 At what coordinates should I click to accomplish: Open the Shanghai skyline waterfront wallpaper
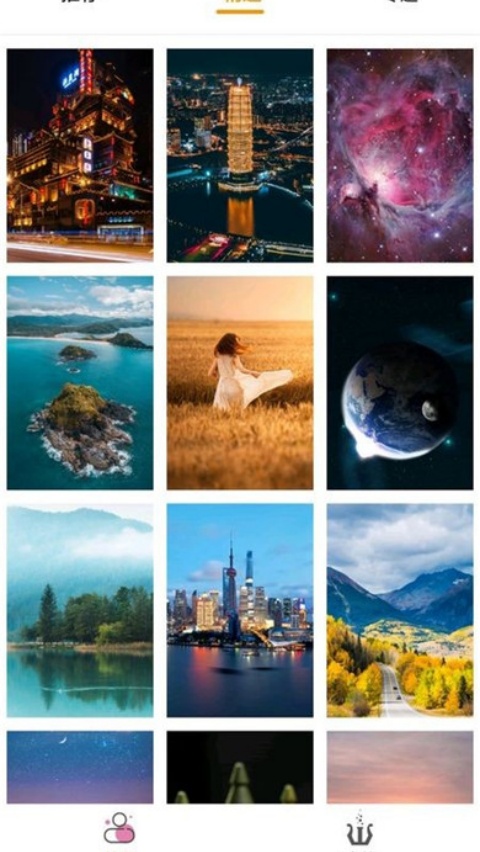click(240, 610)
